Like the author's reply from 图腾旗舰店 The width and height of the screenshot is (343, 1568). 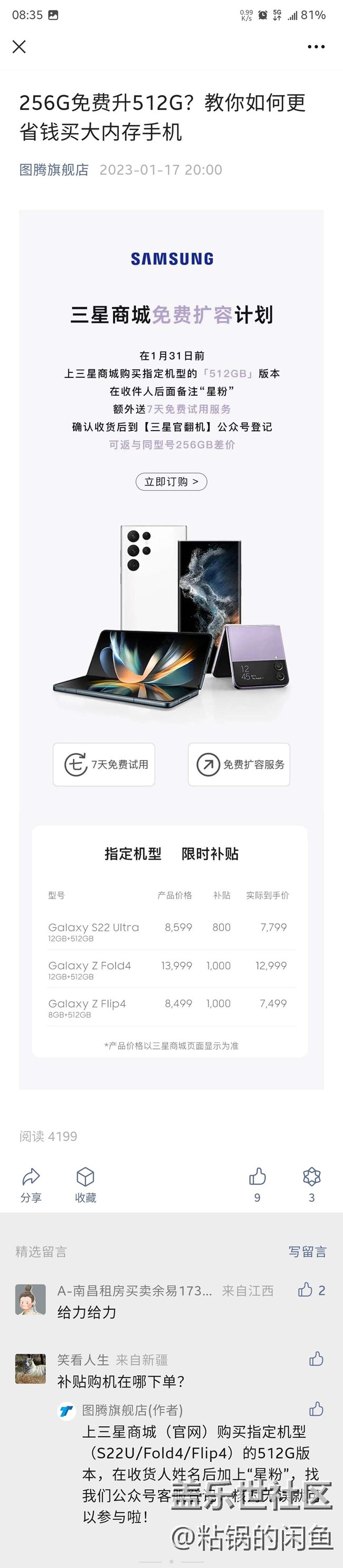(316, 1409)
